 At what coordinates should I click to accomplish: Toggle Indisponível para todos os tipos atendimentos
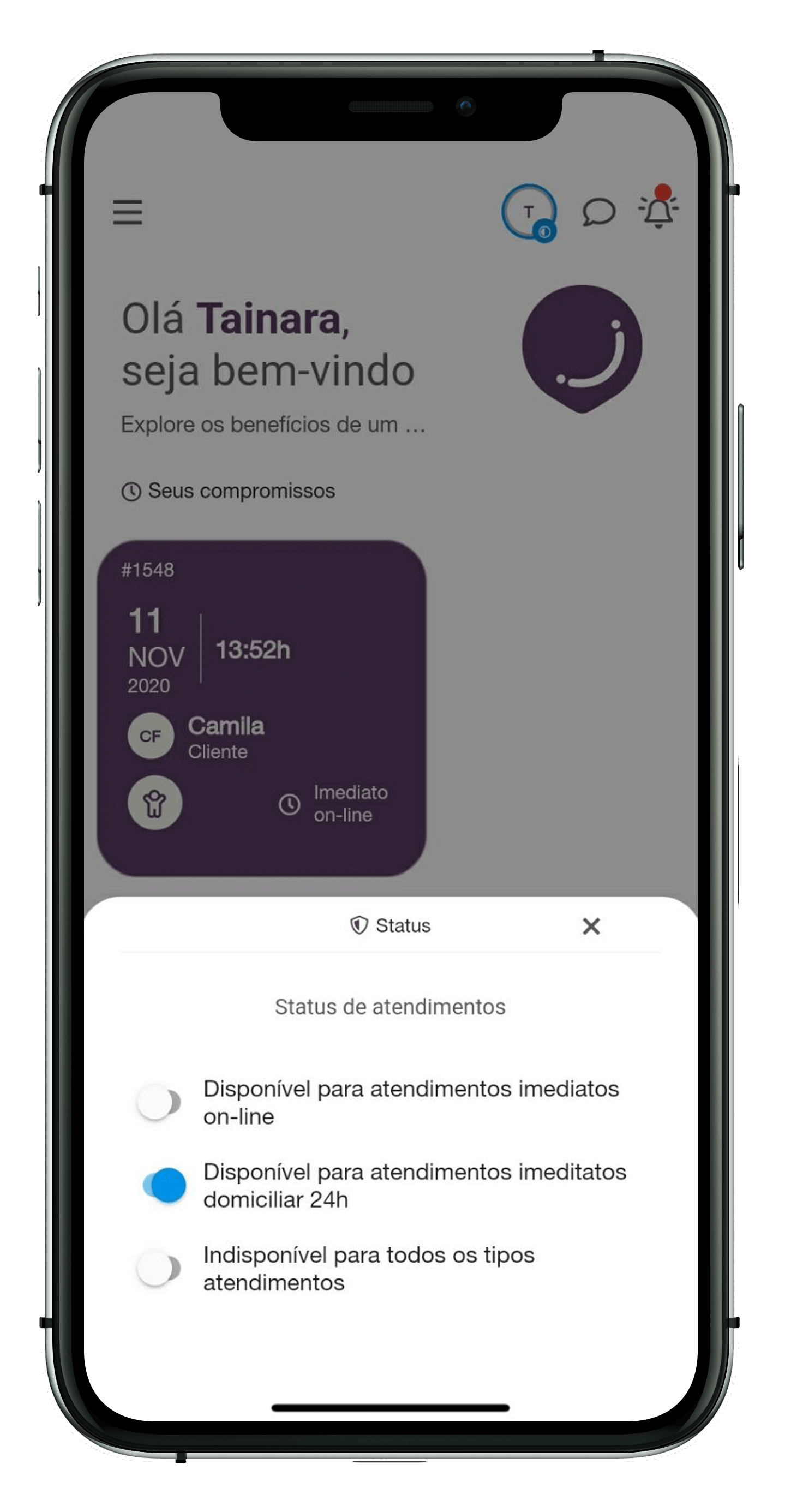point(158,1268)
